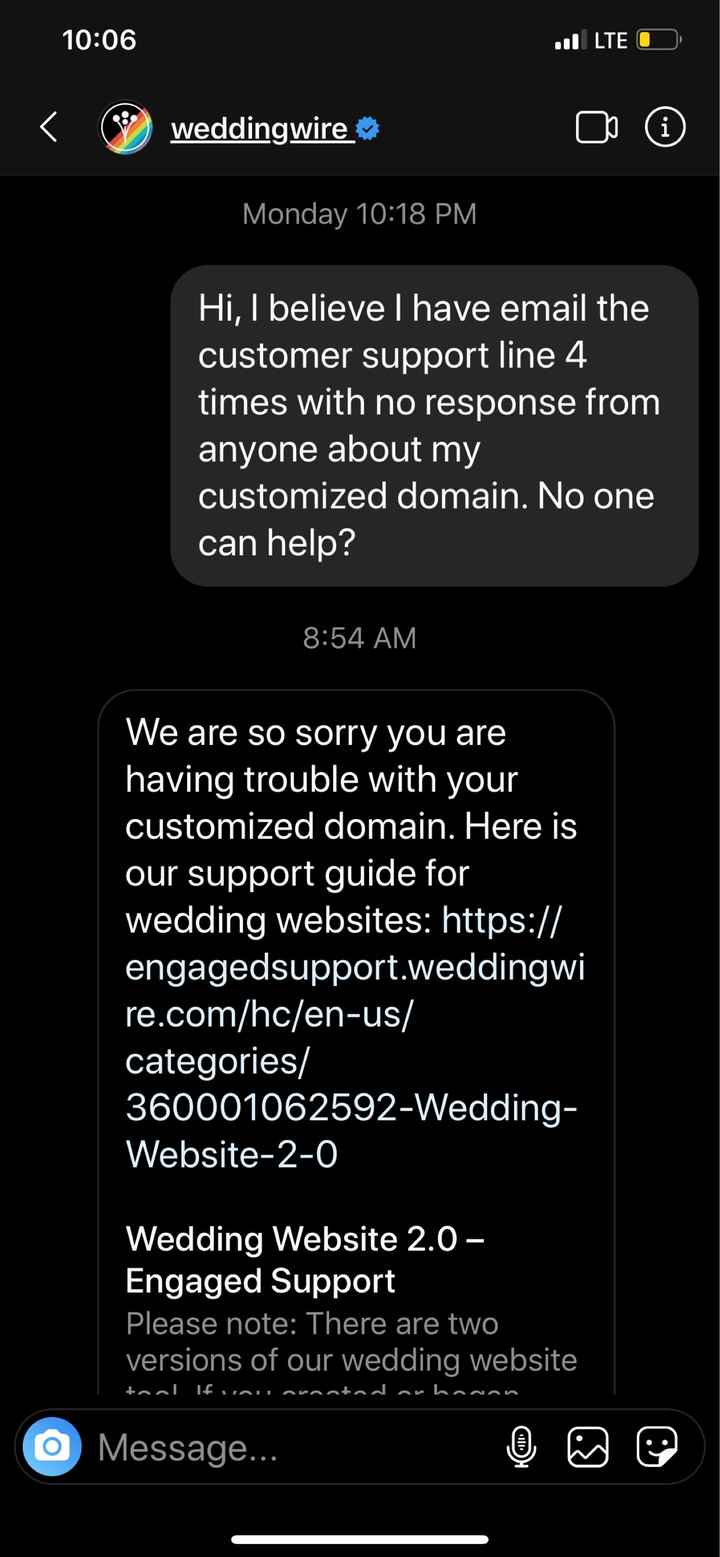Viewport: 720px width, 1557px height.
Task: Open the sticker picker icon
Action: click(655, 1446)
